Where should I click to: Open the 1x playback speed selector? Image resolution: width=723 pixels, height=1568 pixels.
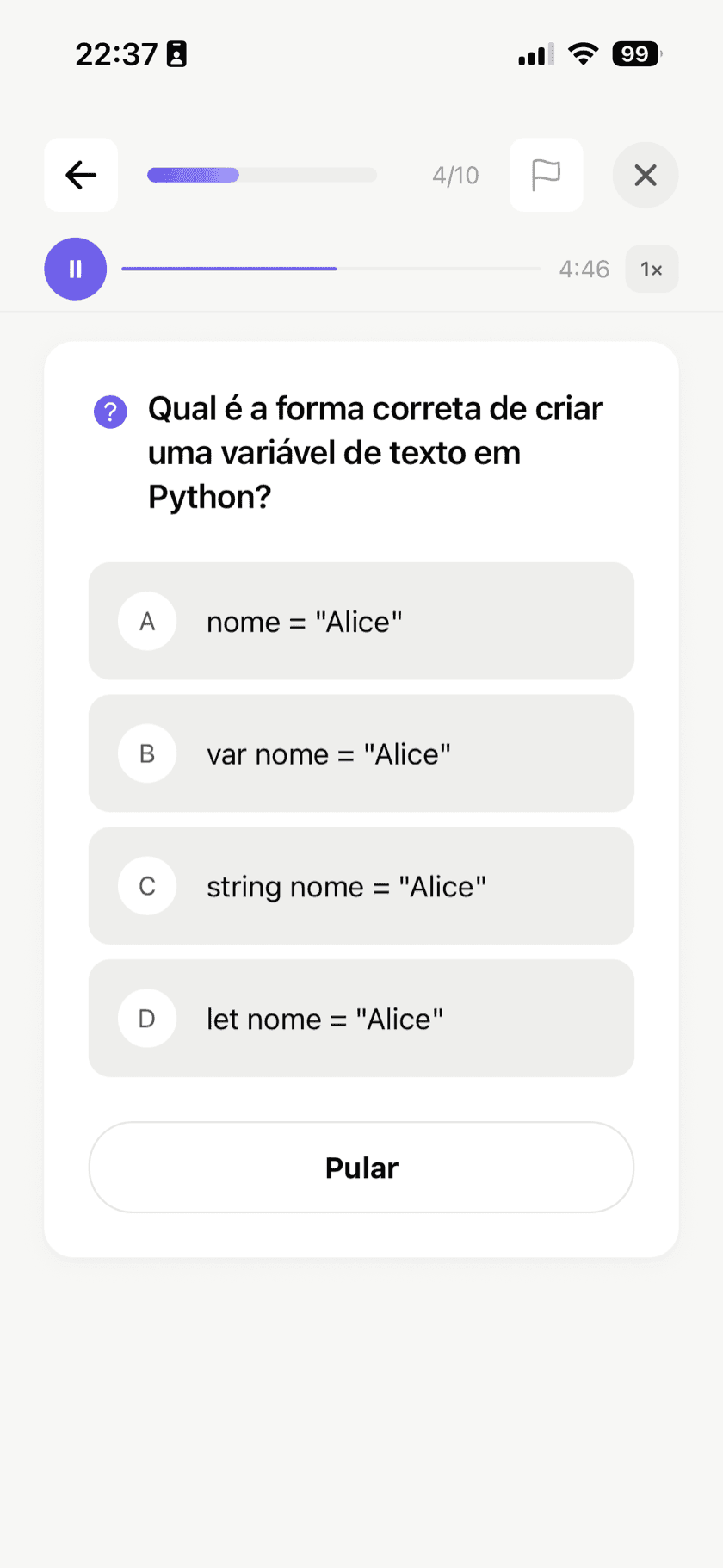pyautogui.click(x=652, y=269)
